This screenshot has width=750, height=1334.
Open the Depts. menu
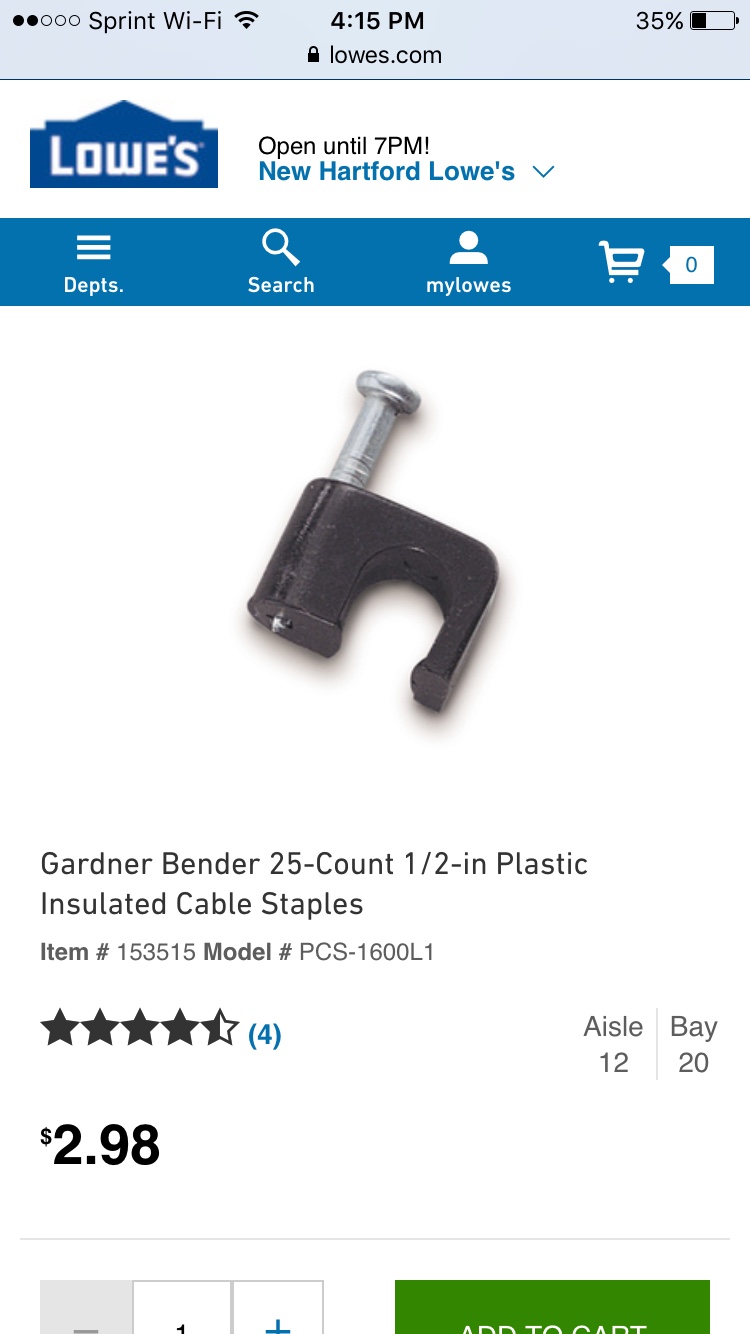(x=93, y=263)
